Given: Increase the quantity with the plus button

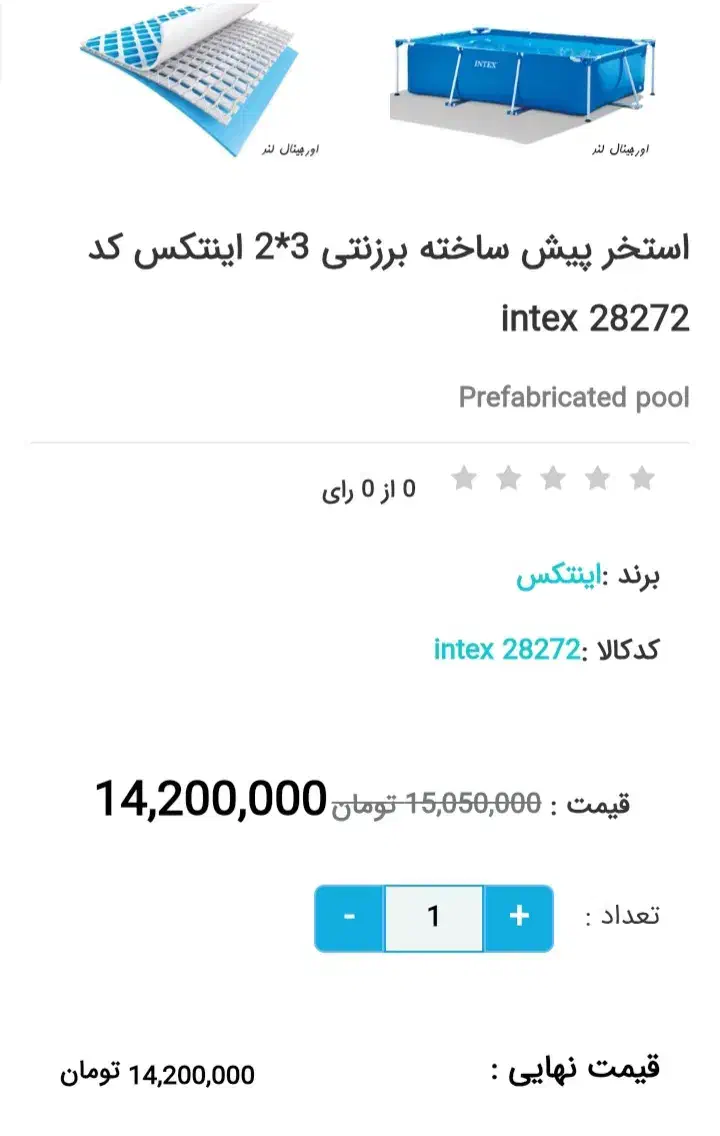Looking at the screenshot, I should point(519,917).
